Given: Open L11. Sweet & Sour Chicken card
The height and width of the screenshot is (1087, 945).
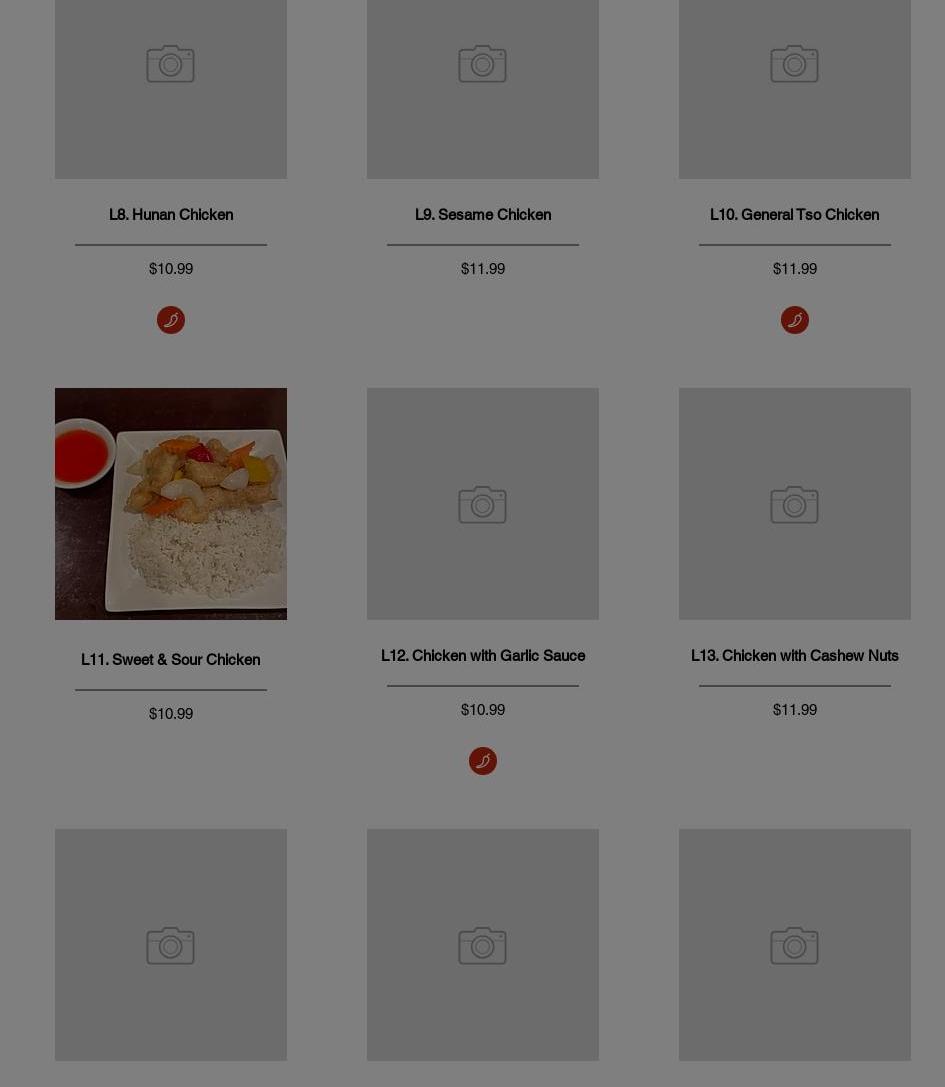Looking at the screenshot, I should pyautogui.click(x=170, y=659).
